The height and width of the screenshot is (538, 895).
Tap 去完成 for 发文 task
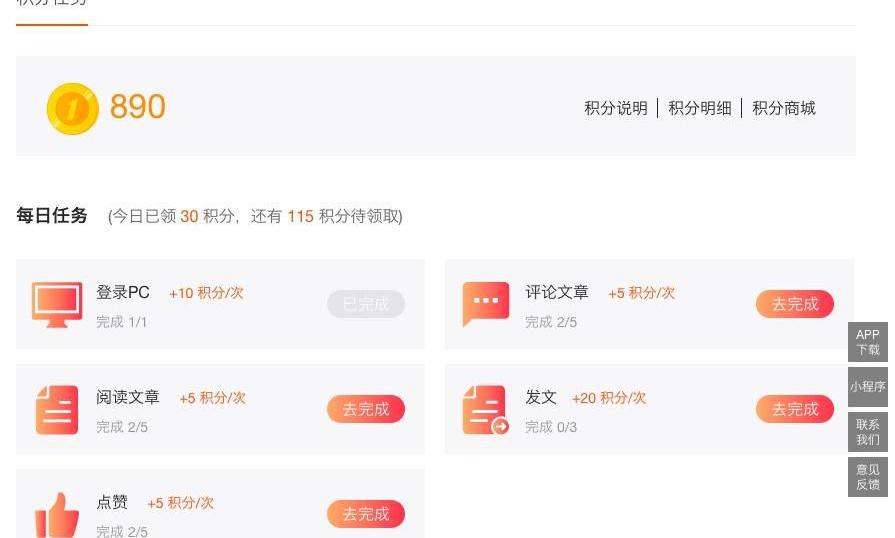pos(795,409)
